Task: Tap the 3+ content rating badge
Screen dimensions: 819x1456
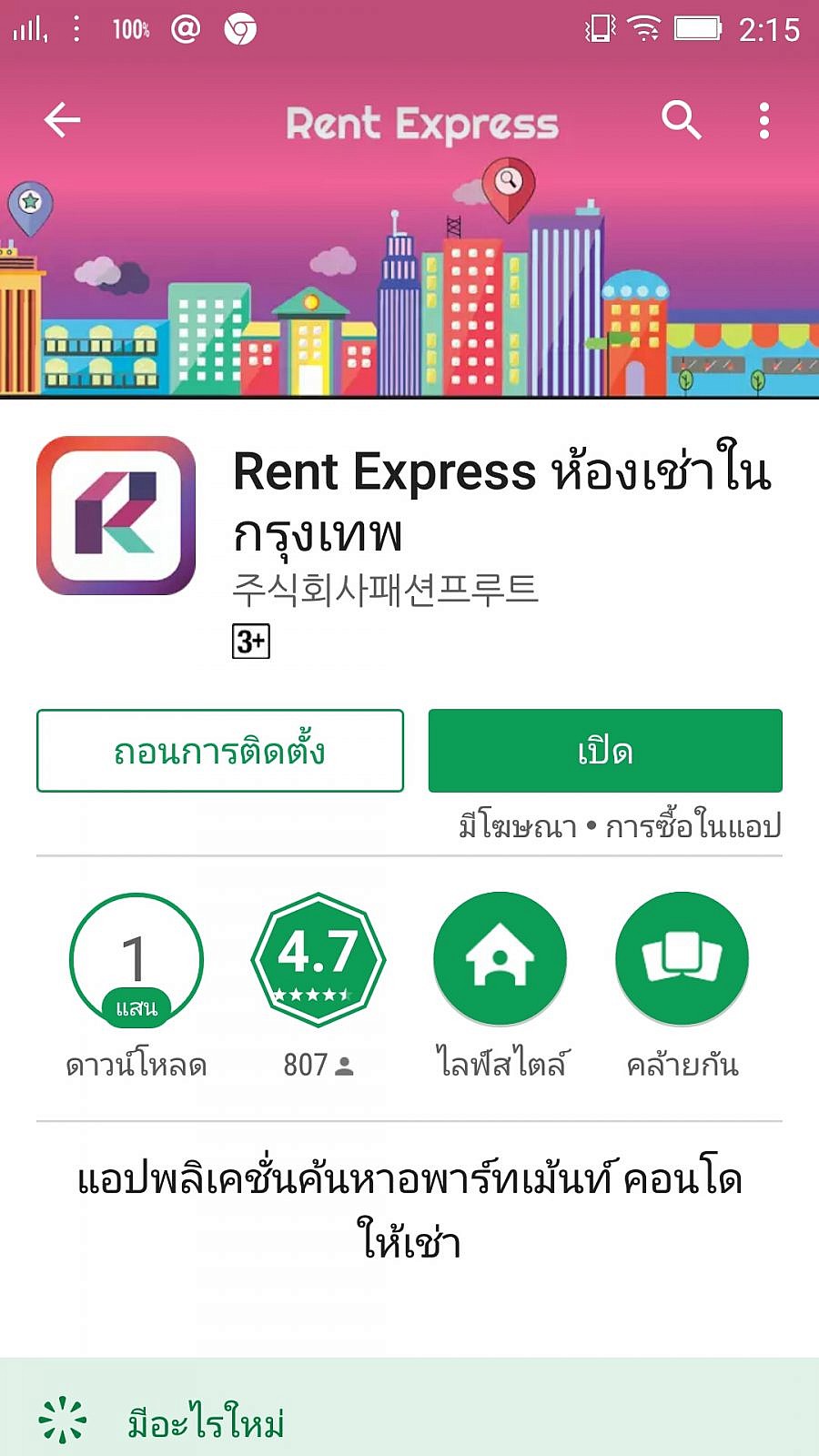Action: click(x=251, y=642)
